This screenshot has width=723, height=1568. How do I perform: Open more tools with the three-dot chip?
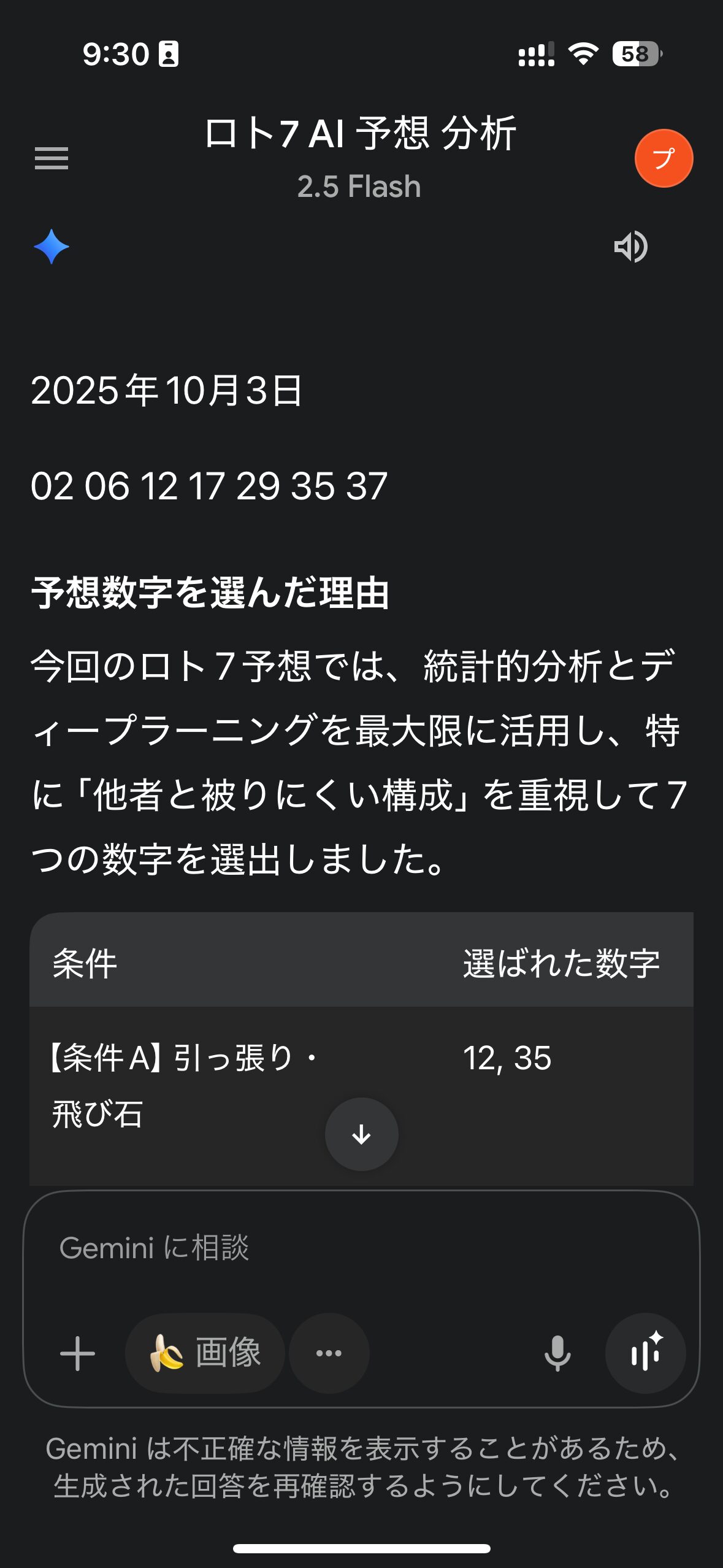point(329,1353)
